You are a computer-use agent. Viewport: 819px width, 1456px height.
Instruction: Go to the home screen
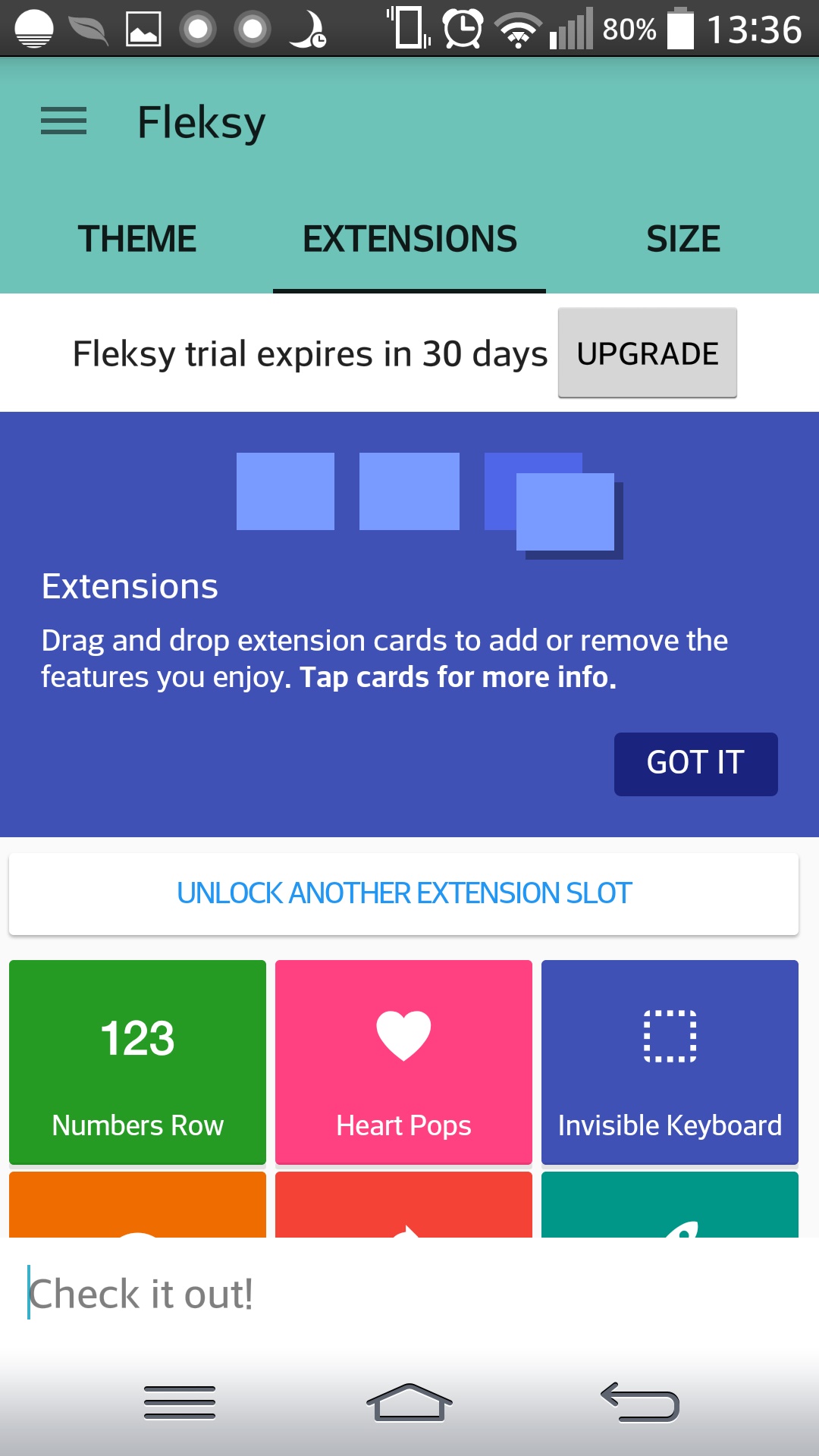(409, 1402)
